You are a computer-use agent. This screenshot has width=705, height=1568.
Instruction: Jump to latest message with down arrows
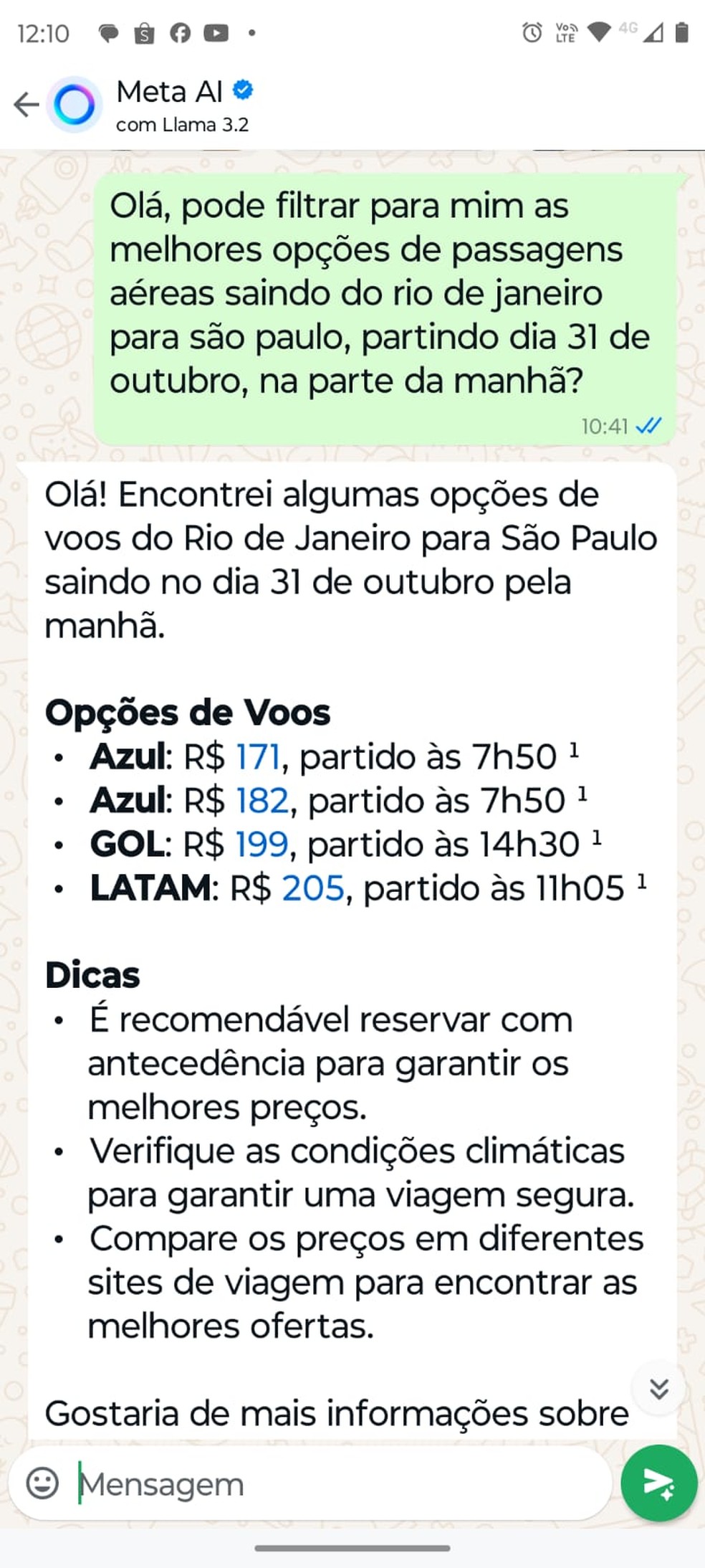[x=658, y=1389]
